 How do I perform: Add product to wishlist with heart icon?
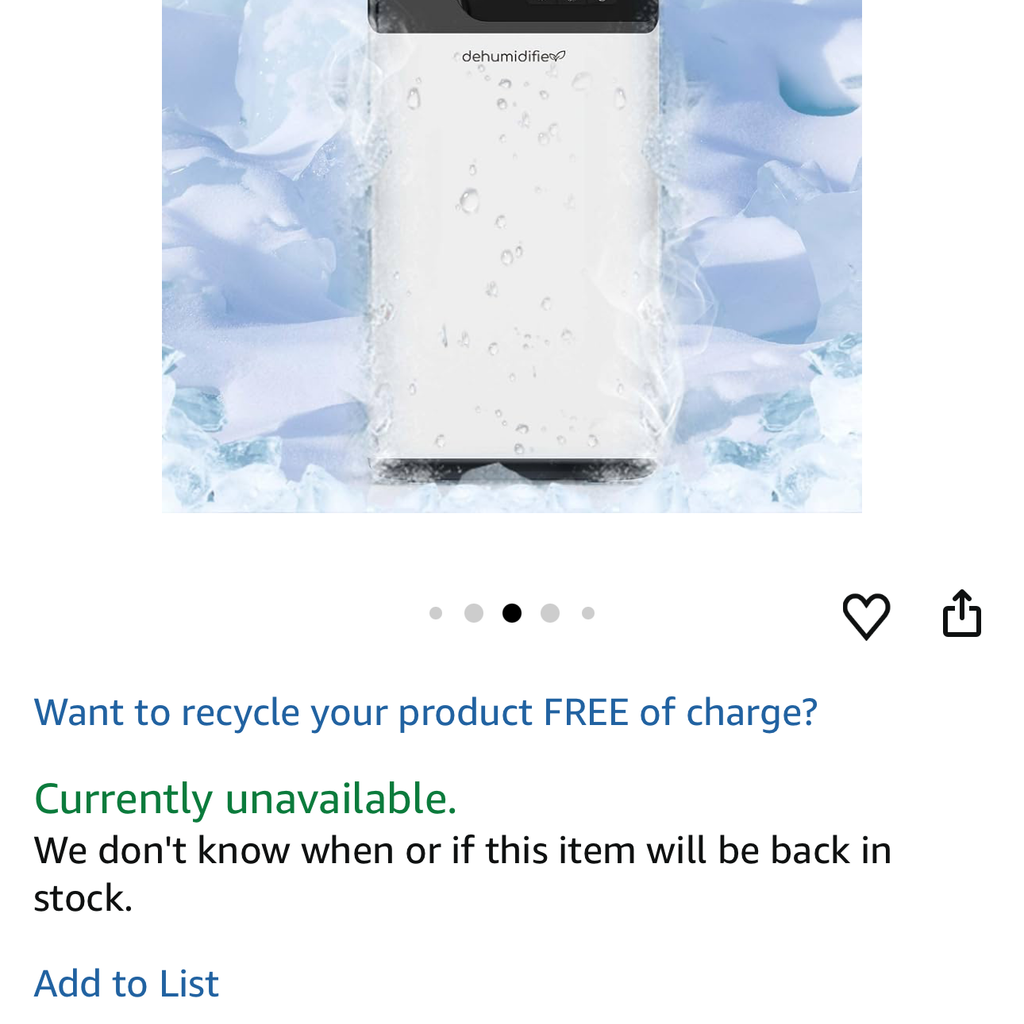pyautogui.click(x=866, y=615)
